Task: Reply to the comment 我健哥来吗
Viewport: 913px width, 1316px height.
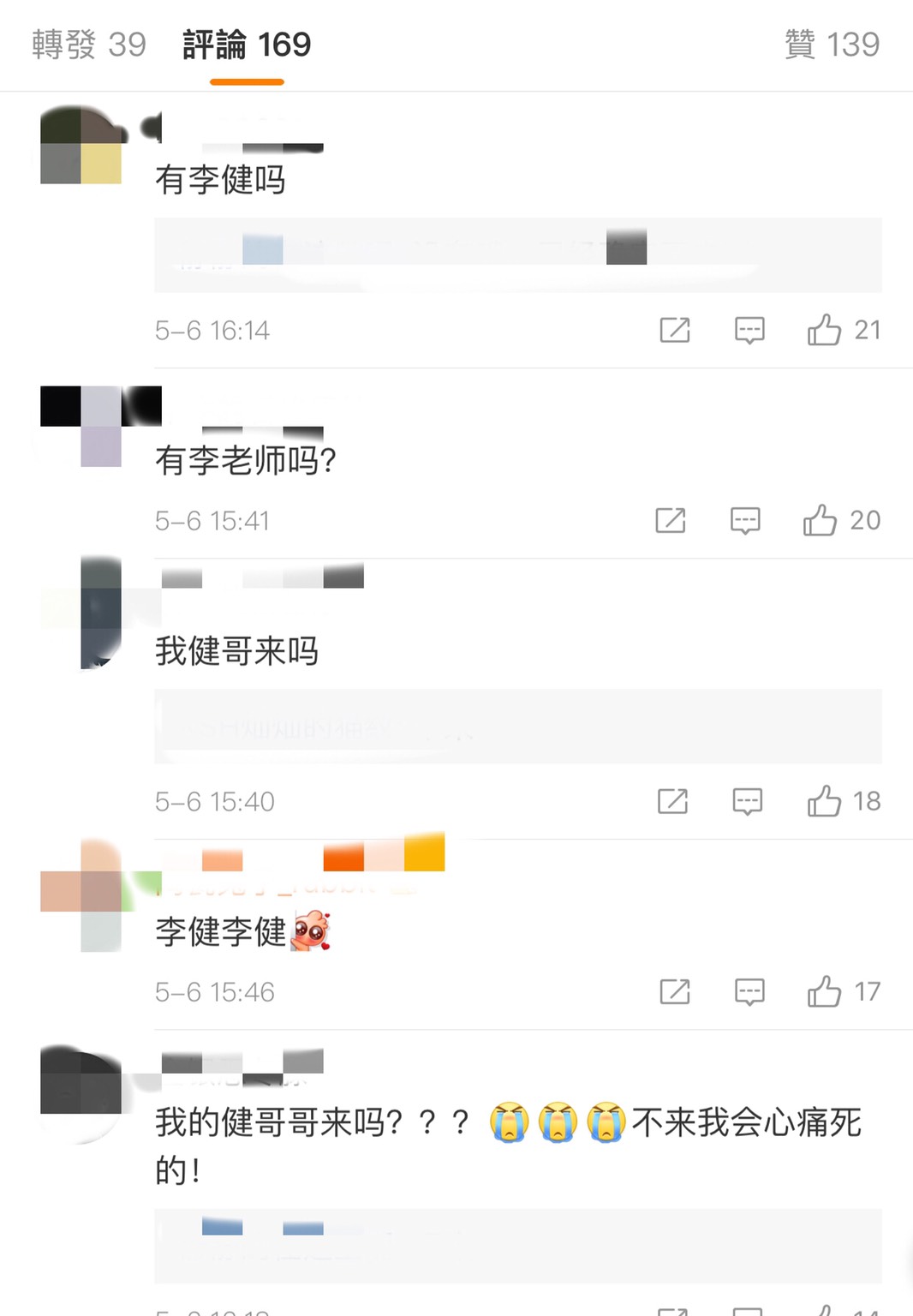Action: coord(747,801)
